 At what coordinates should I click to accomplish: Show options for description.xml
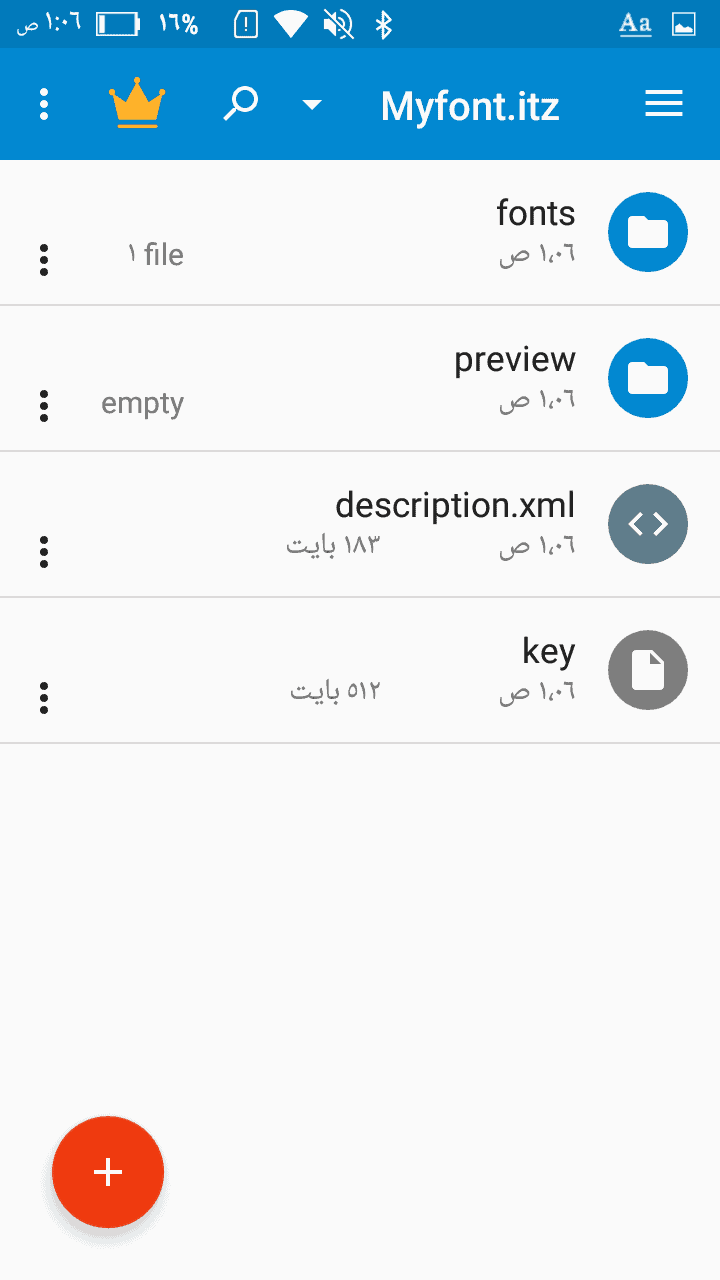pos(44,552)
